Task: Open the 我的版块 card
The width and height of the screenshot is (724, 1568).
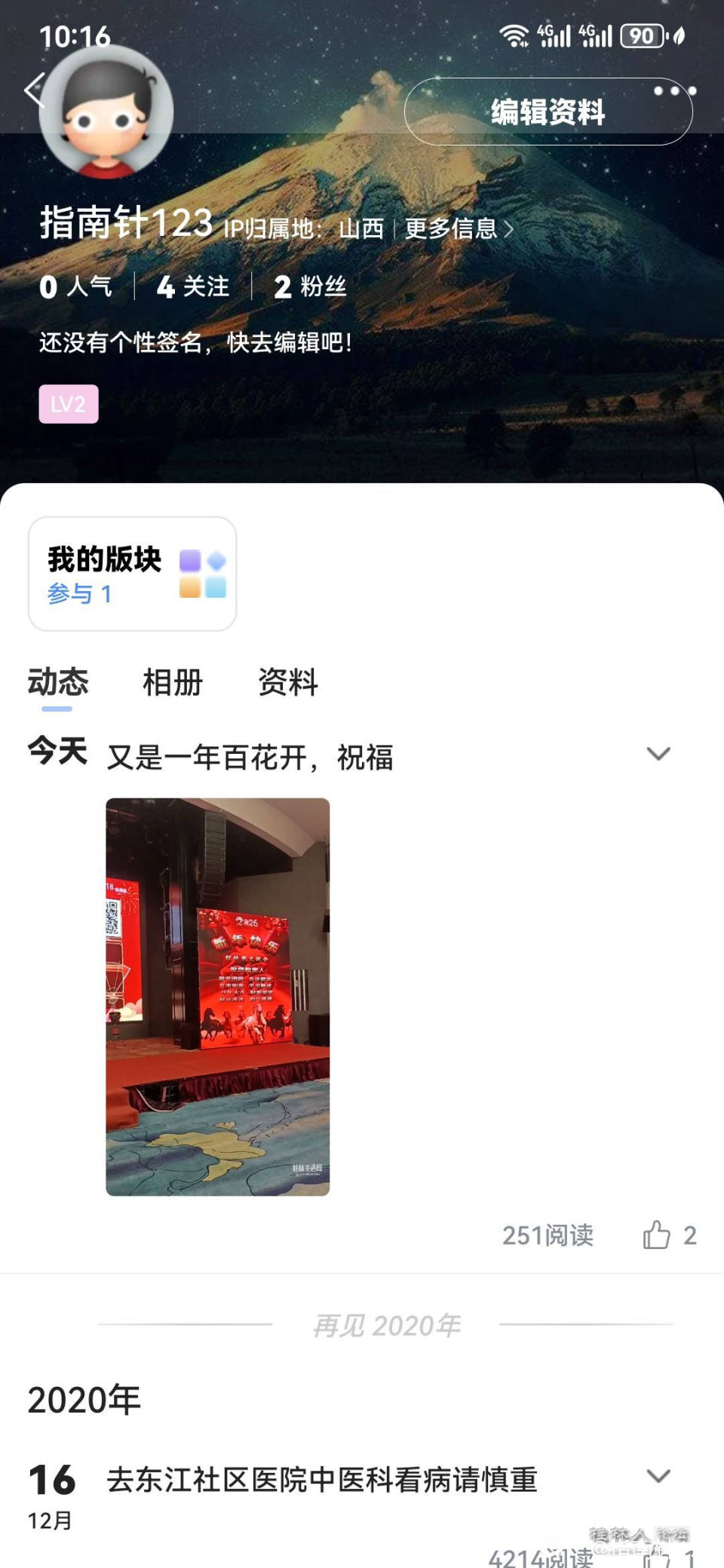Action: pyautogui.click(x=132, y=574)
